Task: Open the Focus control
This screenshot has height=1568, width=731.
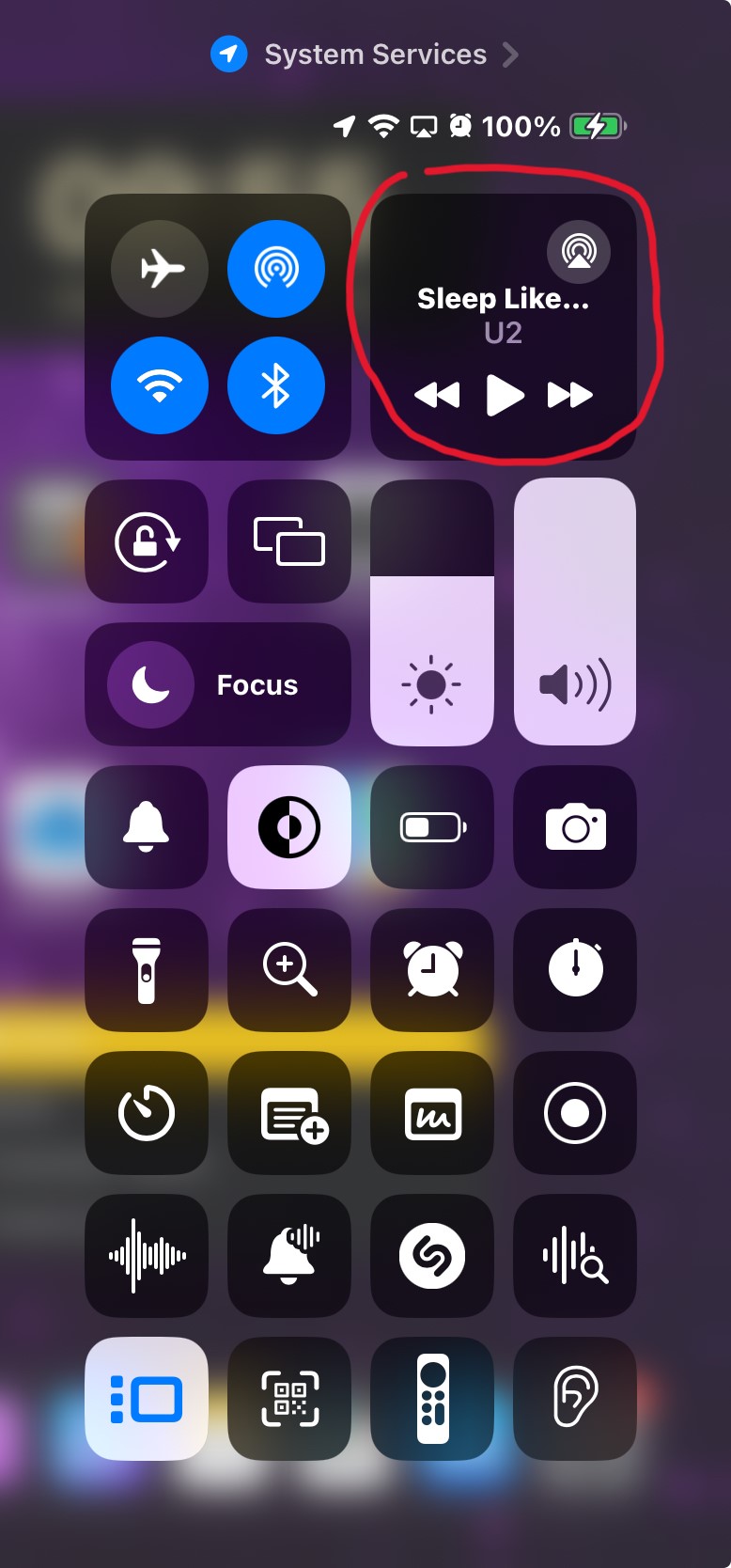Action: tap(218, 684)
